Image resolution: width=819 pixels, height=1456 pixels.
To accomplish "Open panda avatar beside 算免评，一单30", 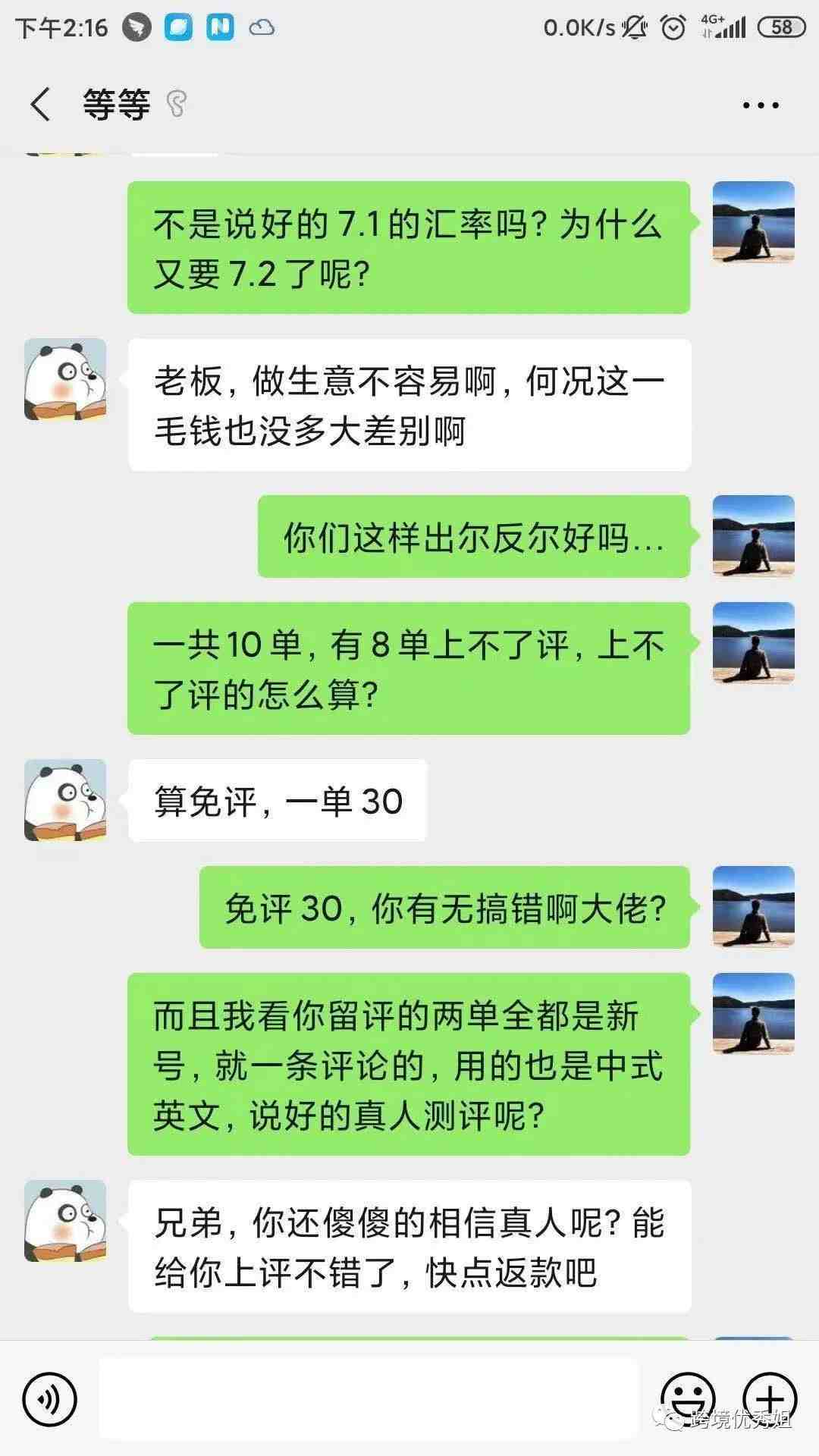I will pos(65,800).
